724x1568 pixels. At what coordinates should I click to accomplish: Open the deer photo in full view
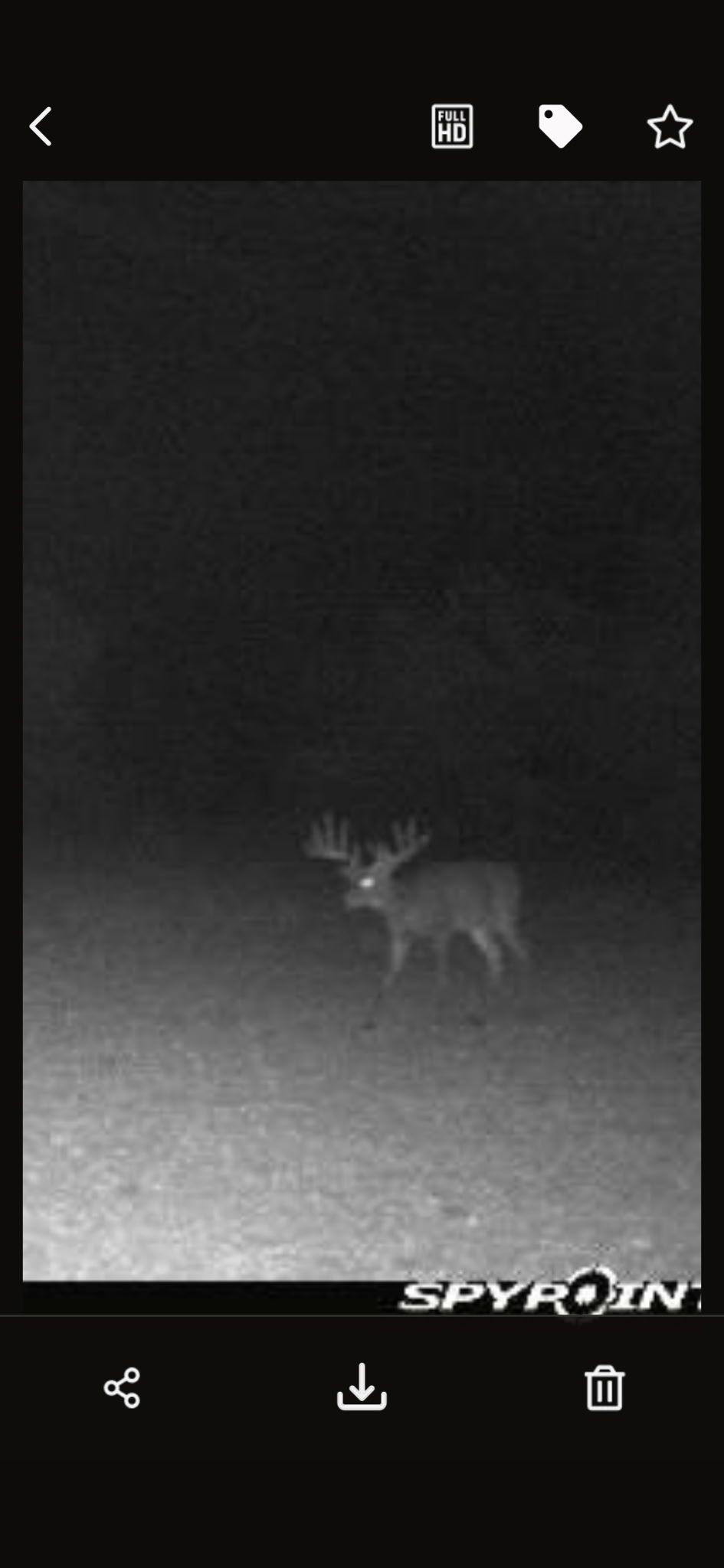(x=362, y=747)
